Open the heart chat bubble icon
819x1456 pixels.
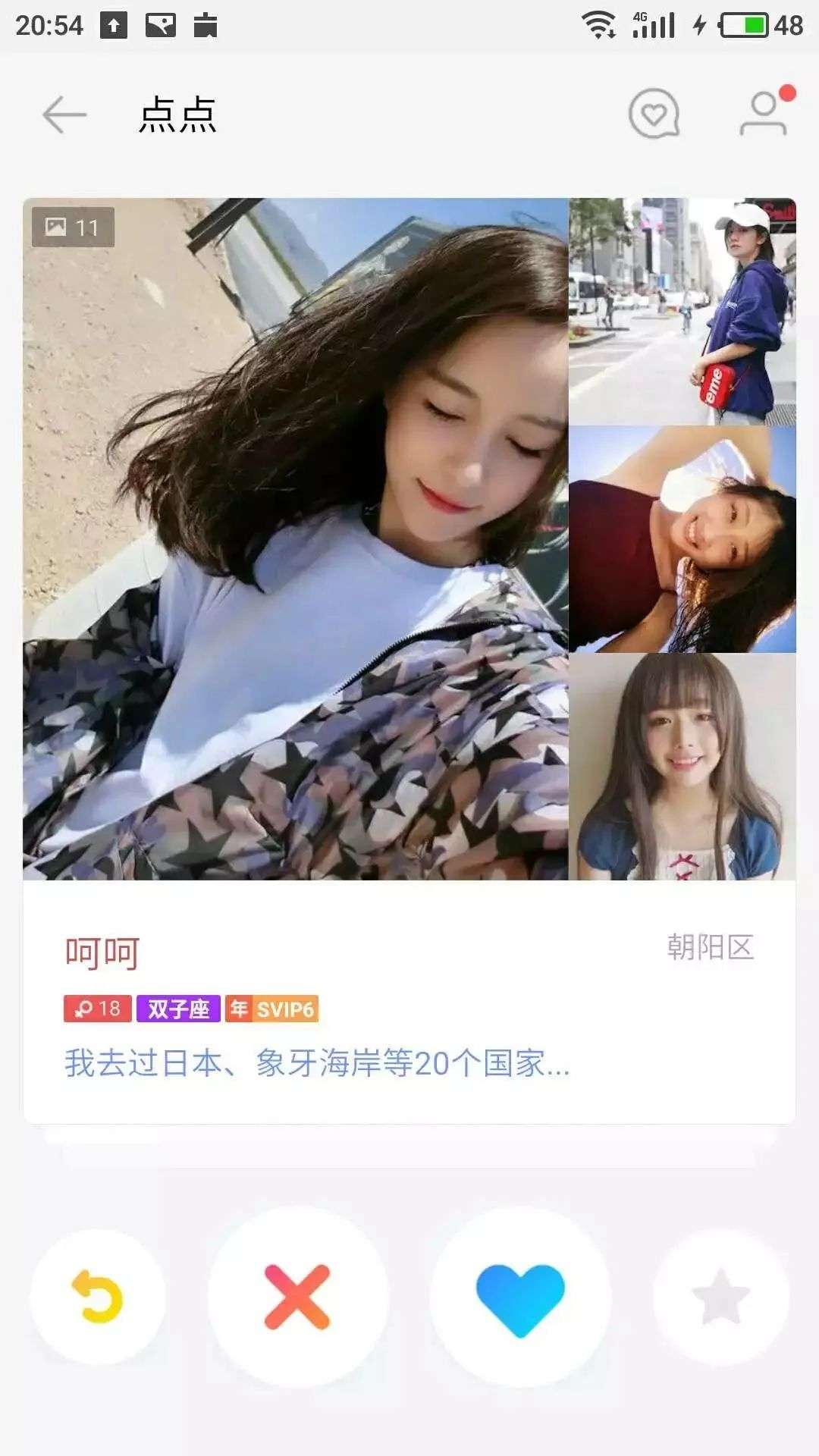[654, 115]
